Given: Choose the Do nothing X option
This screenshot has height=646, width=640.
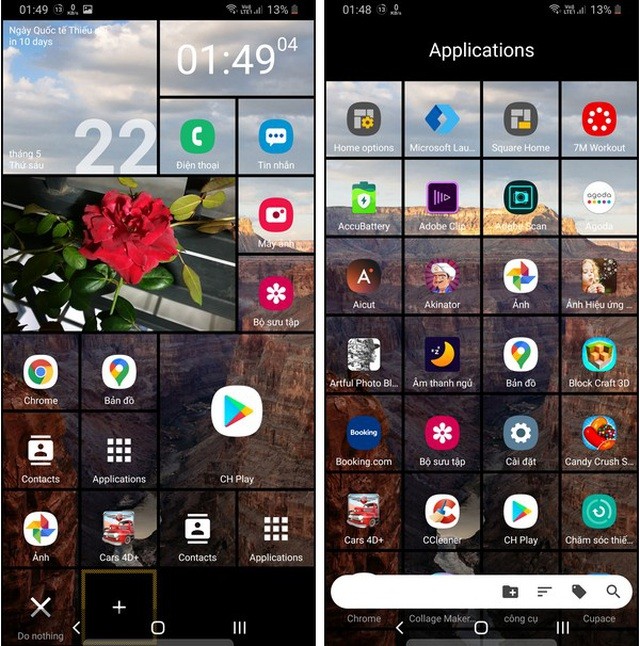Looking at the screenshot, I should (x=40, y=606).
